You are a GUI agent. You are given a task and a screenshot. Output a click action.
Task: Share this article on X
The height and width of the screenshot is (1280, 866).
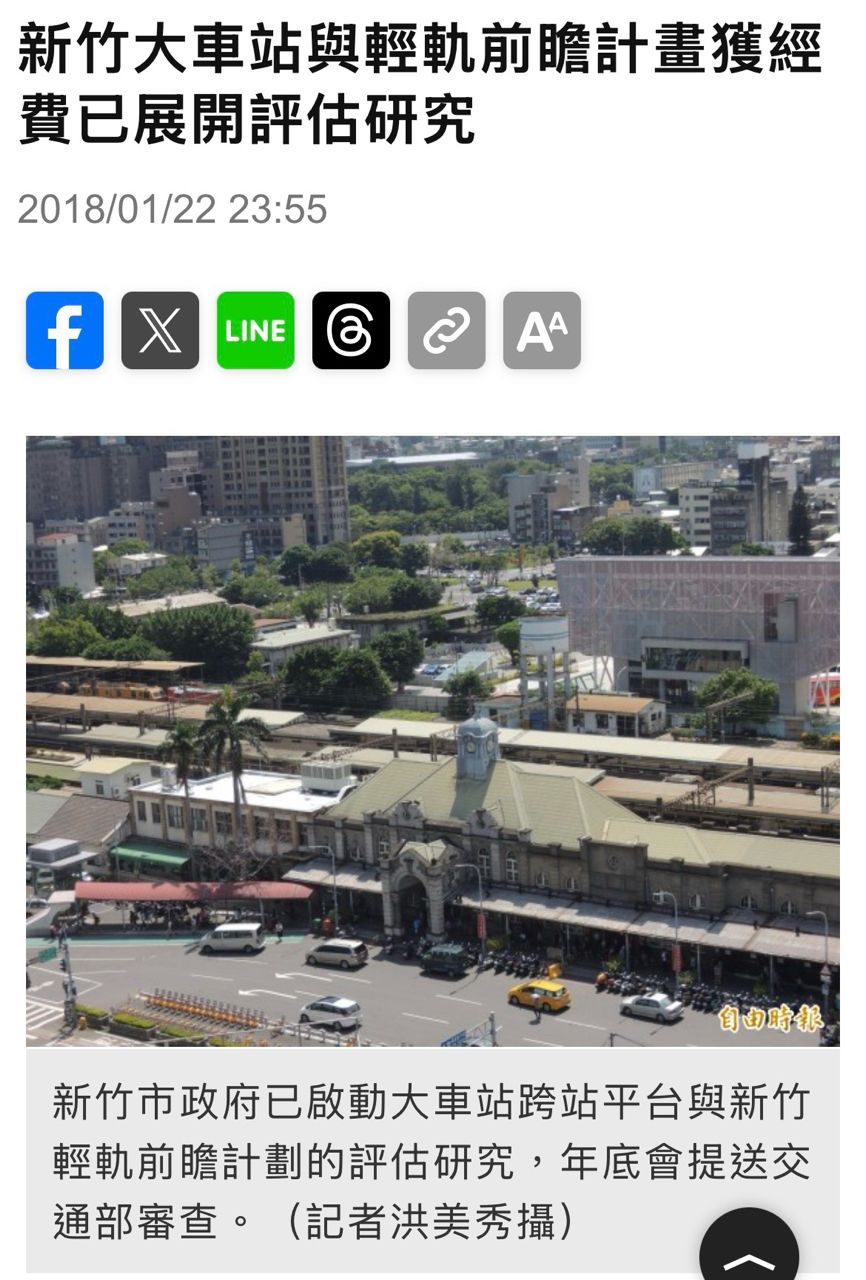[x=160, y=331]
